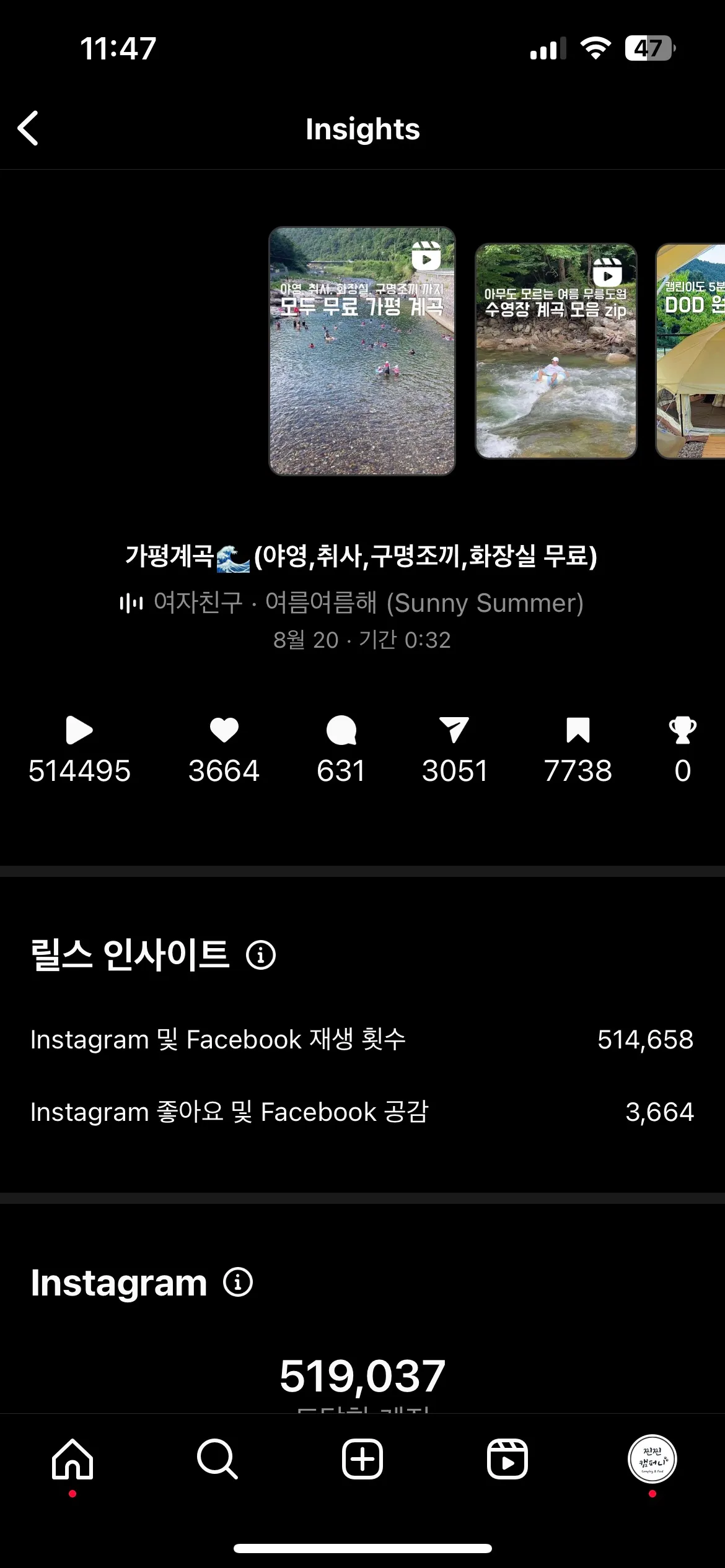Screen dimensions: 725x1568
Task: Select the bookmark save icon showing 7738
Action: pos(578,732)
